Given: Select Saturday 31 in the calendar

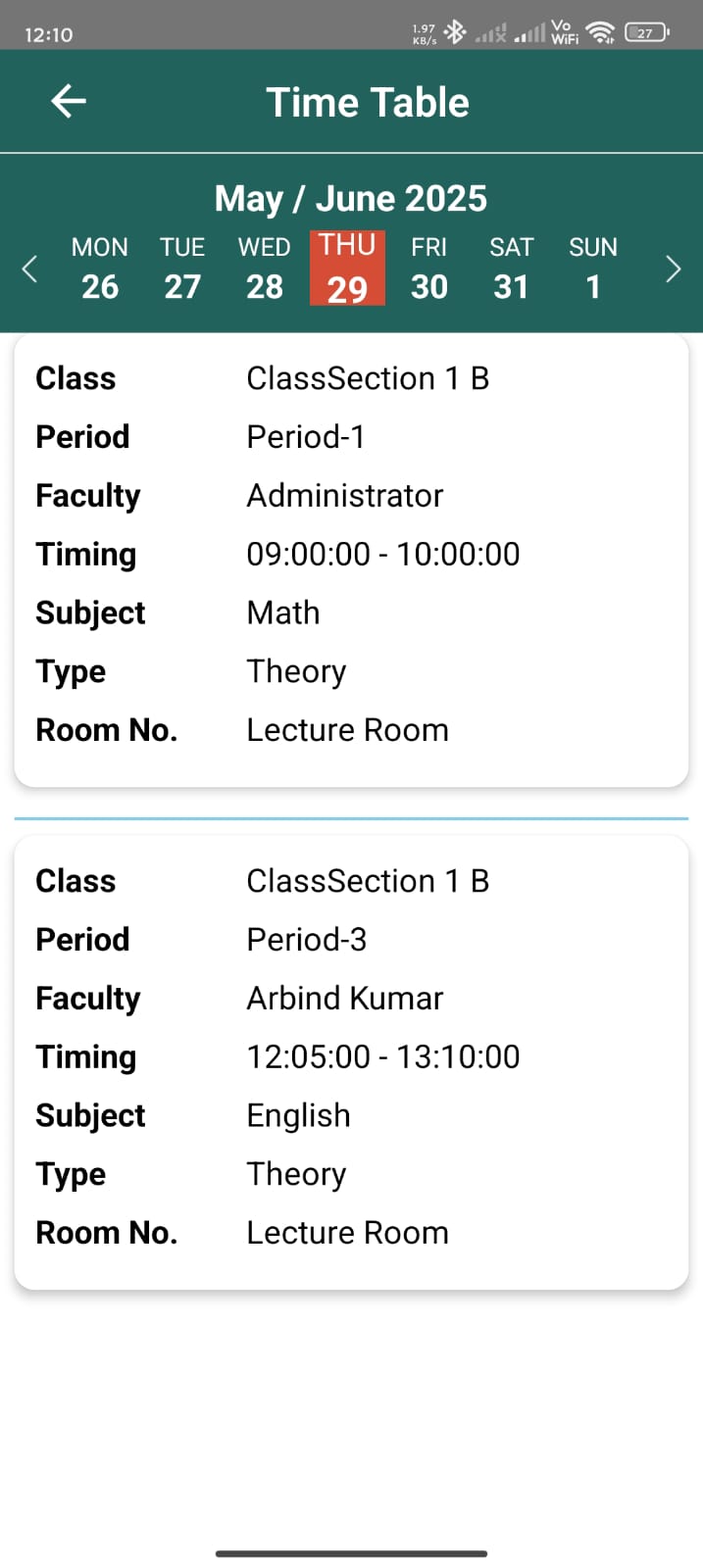Looking at the screenshot, I should click(512, 268).
